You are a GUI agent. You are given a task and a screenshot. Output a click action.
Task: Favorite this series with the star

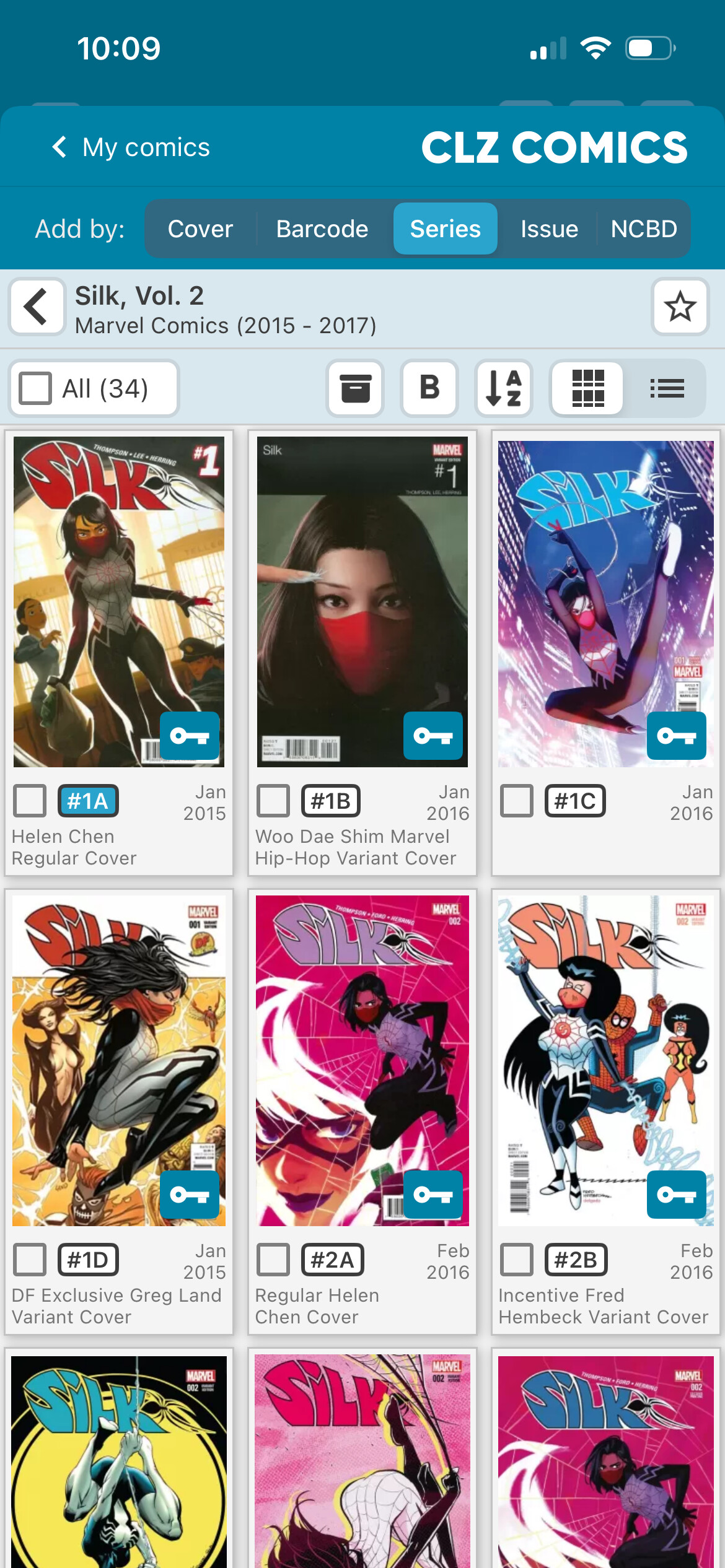tap(680, 307)
